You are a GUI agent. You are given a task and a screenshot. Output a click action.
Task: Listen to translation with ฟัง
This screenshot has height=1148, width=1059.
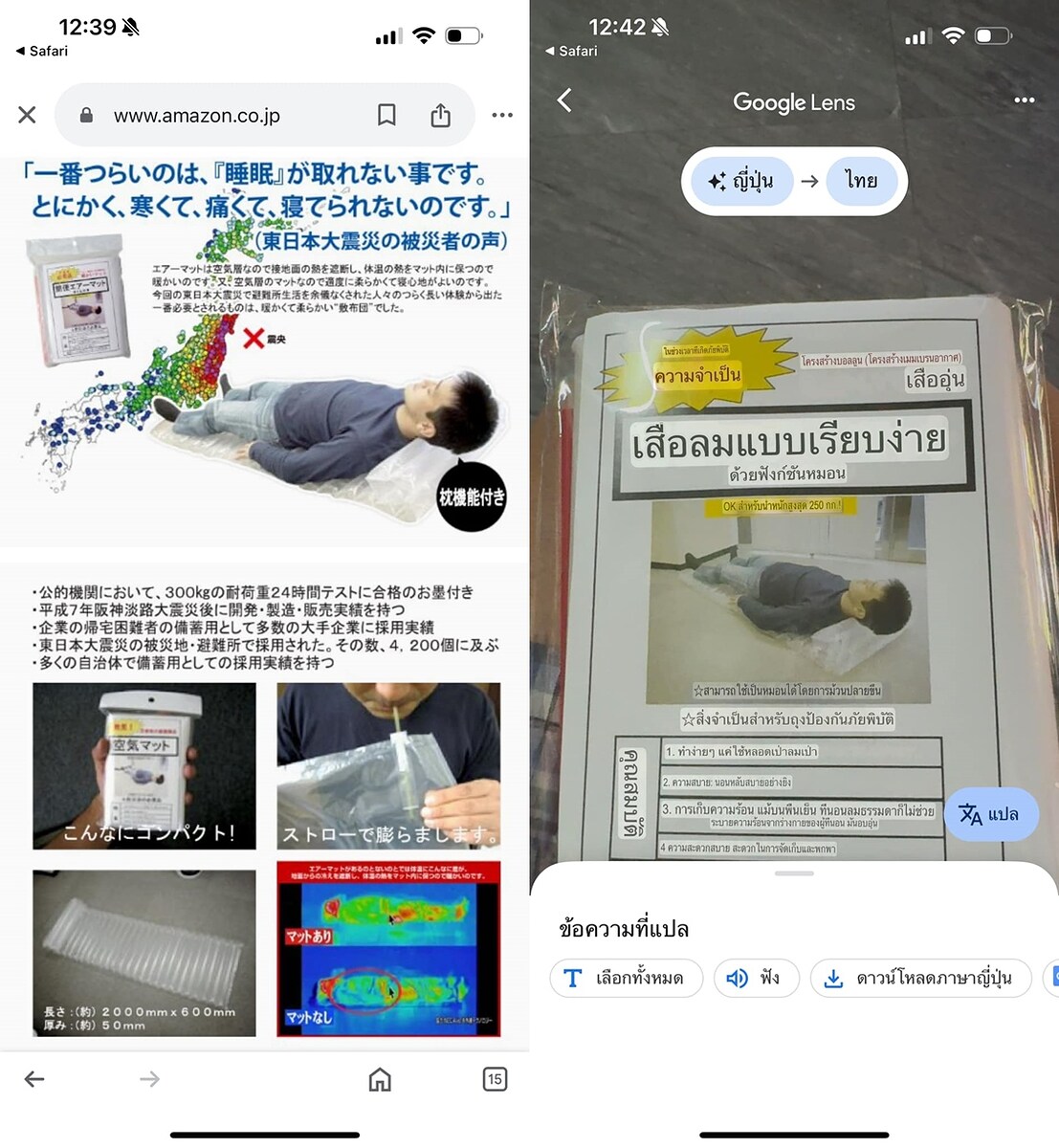tap(756, 978)
